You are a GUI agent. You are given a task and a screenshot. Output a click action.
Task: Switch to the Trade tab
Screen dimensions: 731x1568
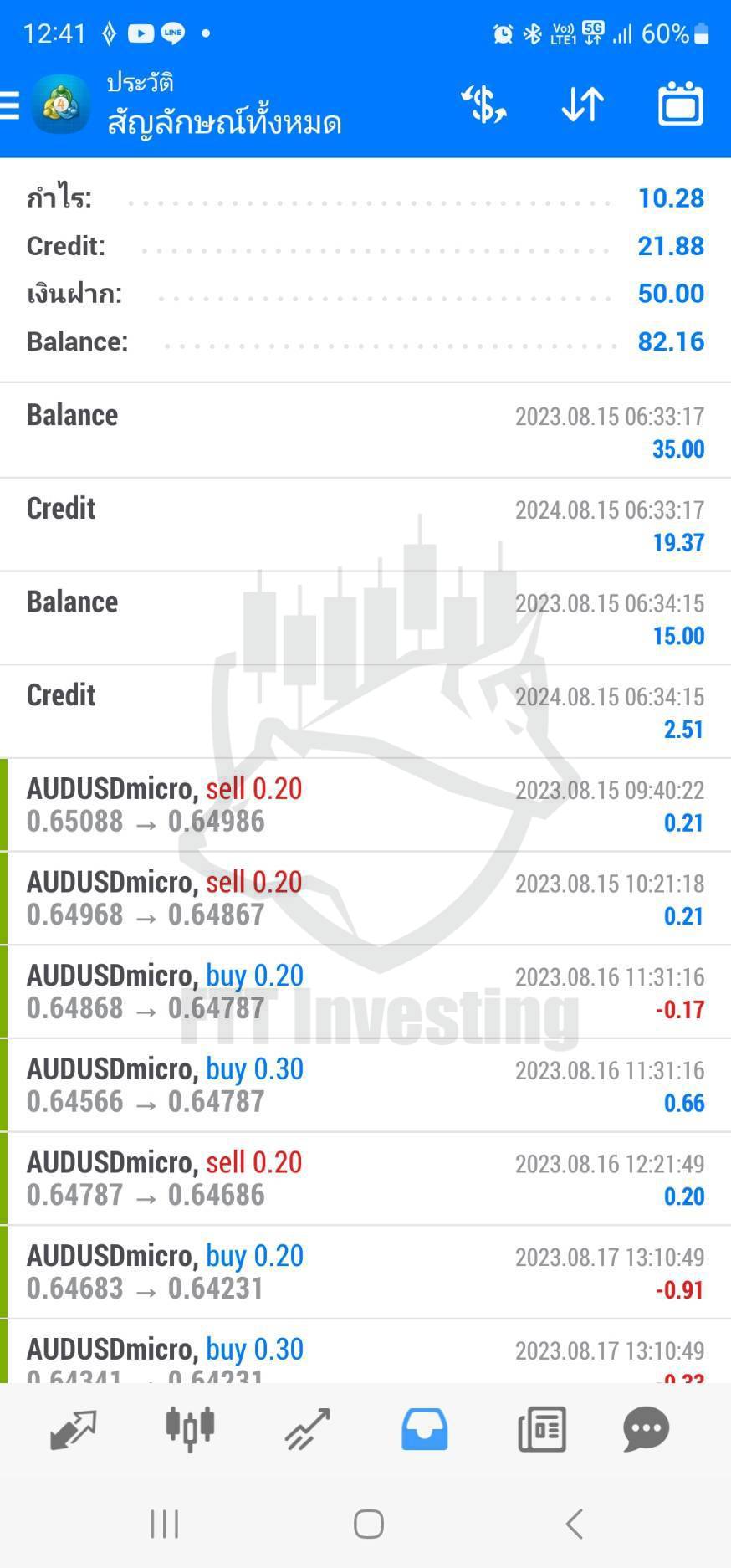(x=307, y=1429)
